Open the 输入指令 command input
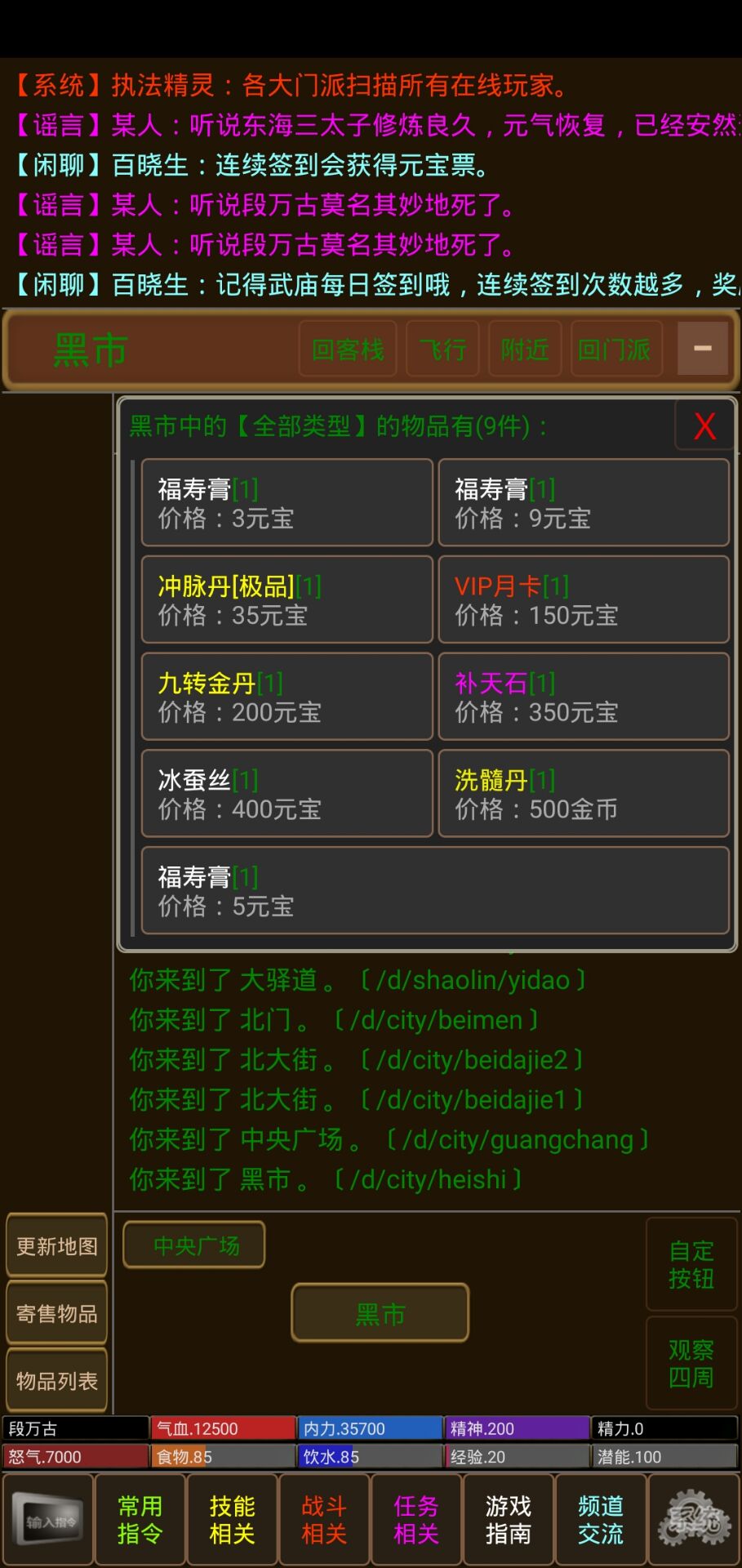The height and width of the screenshot is (1568, 742). 49,1520
